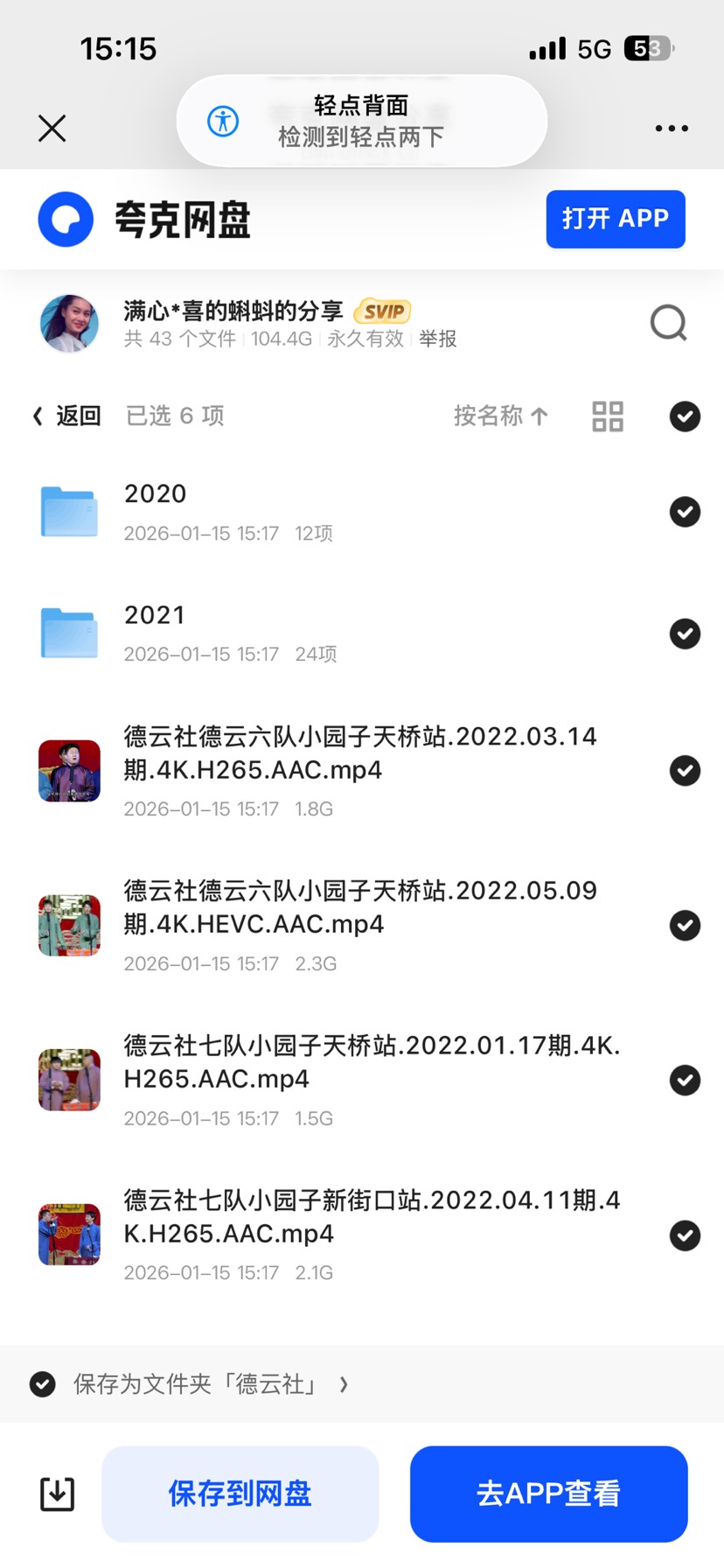The height and width of the screenshot is (1568, 724).
Task: Open the 2020 folder icon
Action: [69, 512]
